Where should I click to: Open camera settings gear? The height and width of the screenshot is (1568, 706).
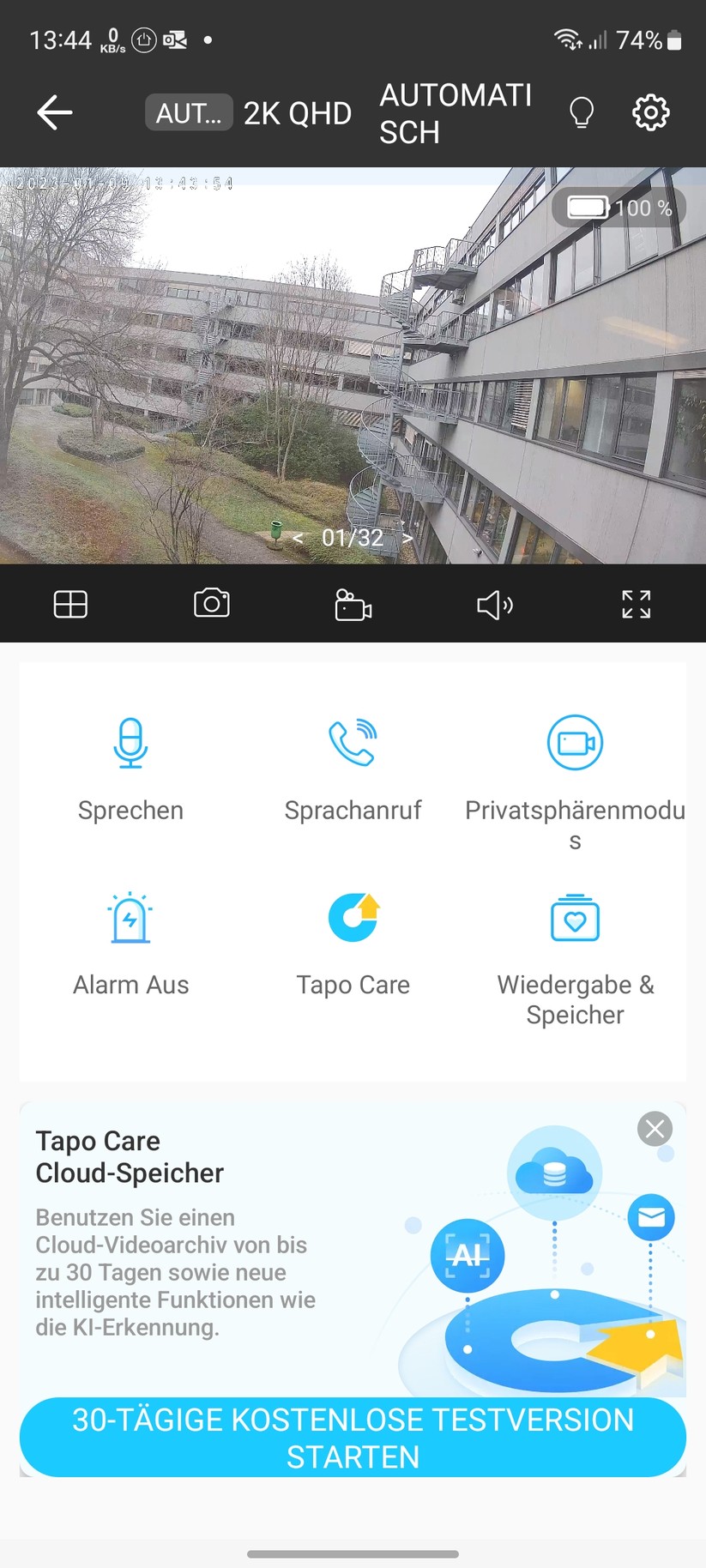(x=650, y=112)
